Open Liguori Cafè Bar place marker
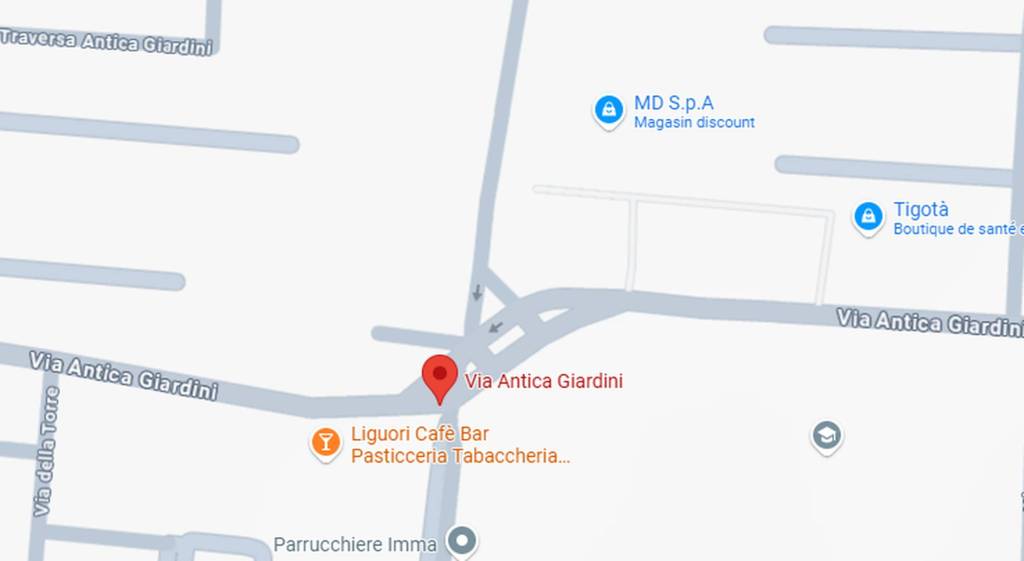The width and height of the screenshot is (1024, 561). pos(325,441)
